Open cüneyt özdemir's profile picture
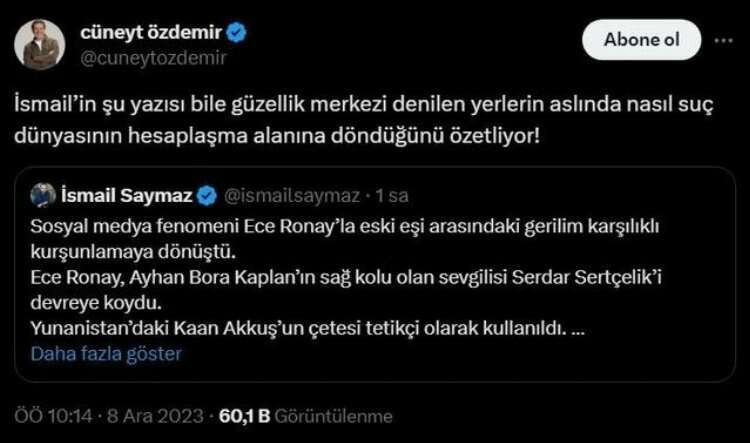The width and height of the screenshot is (750, 443). [x=38, y=45]
